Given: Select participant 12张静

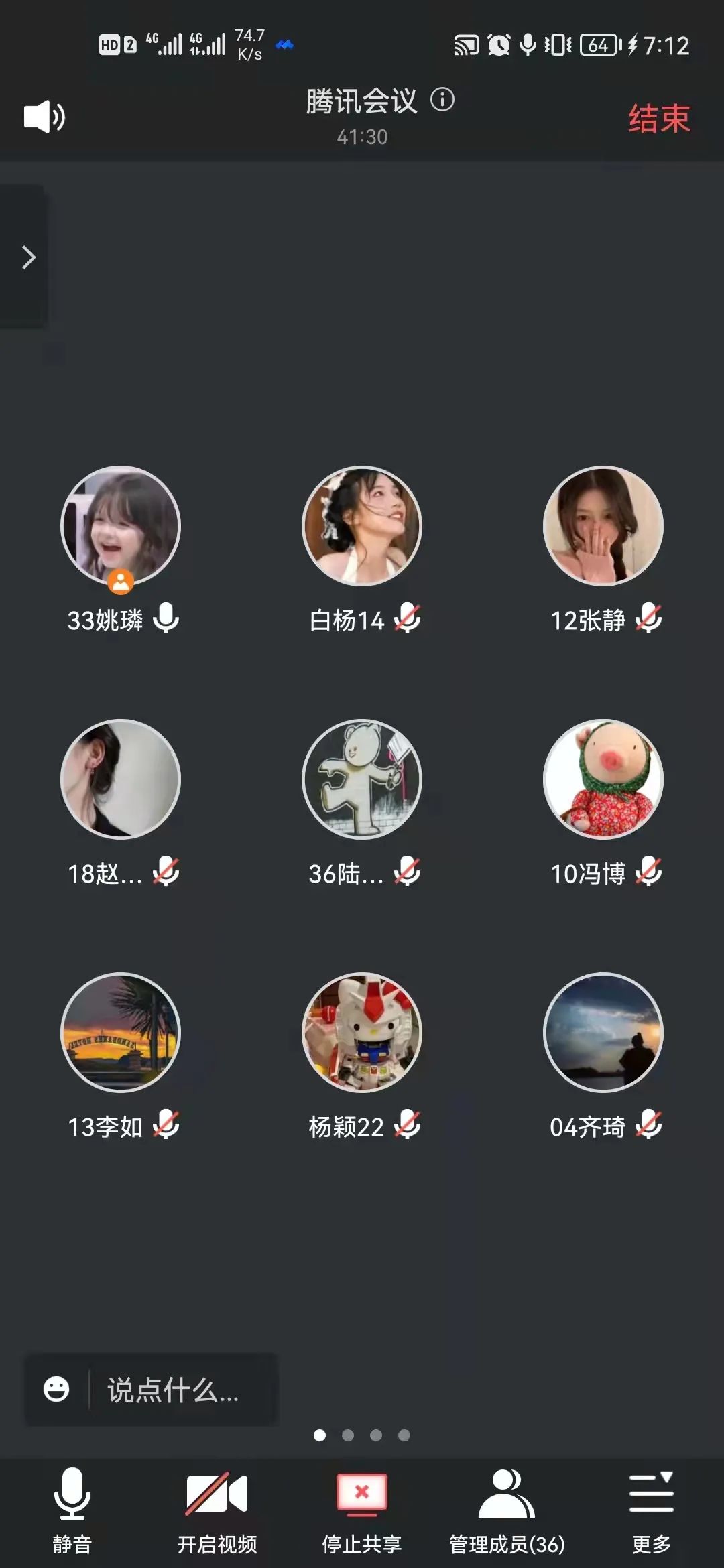Looking at the screenshot, I should coord(603,526).
